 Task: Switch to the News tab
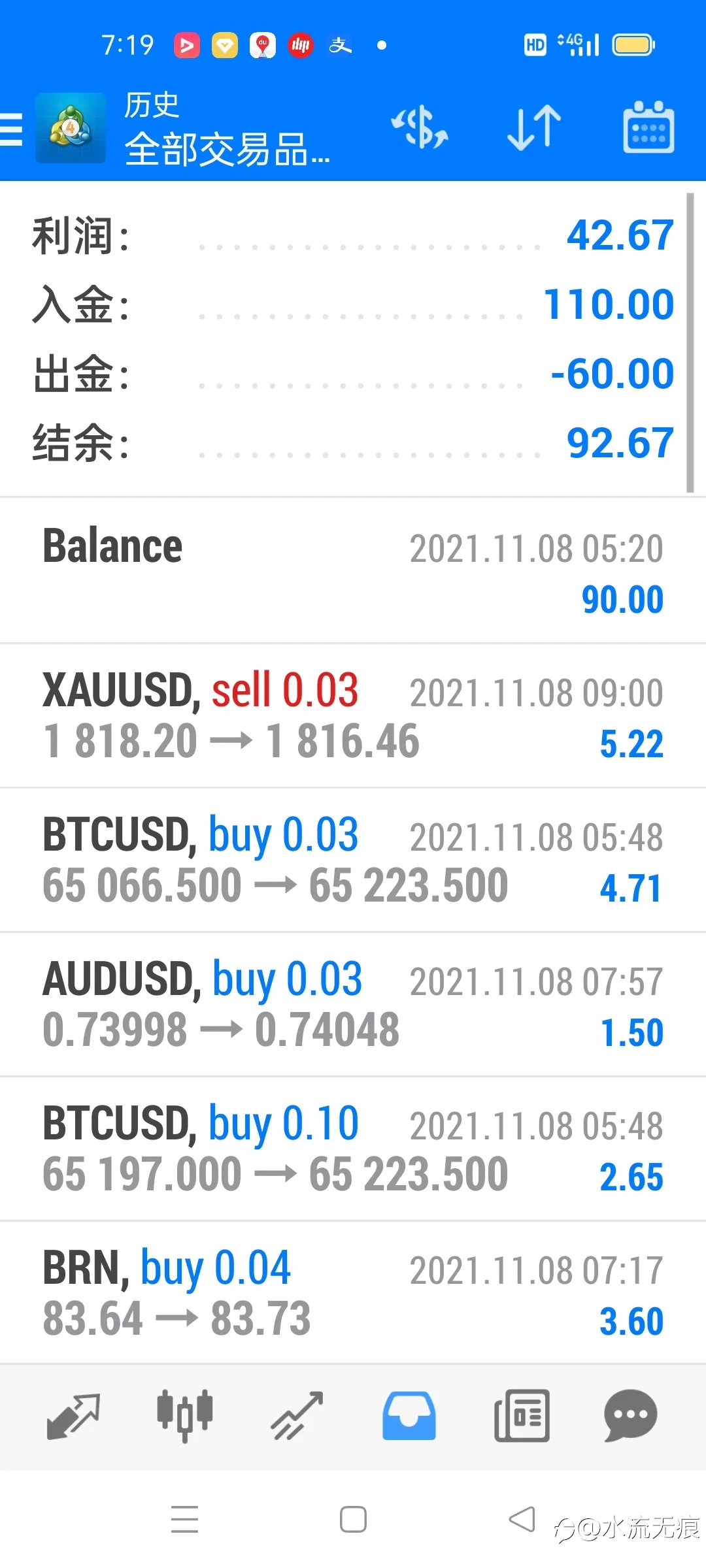point(522,1416)
